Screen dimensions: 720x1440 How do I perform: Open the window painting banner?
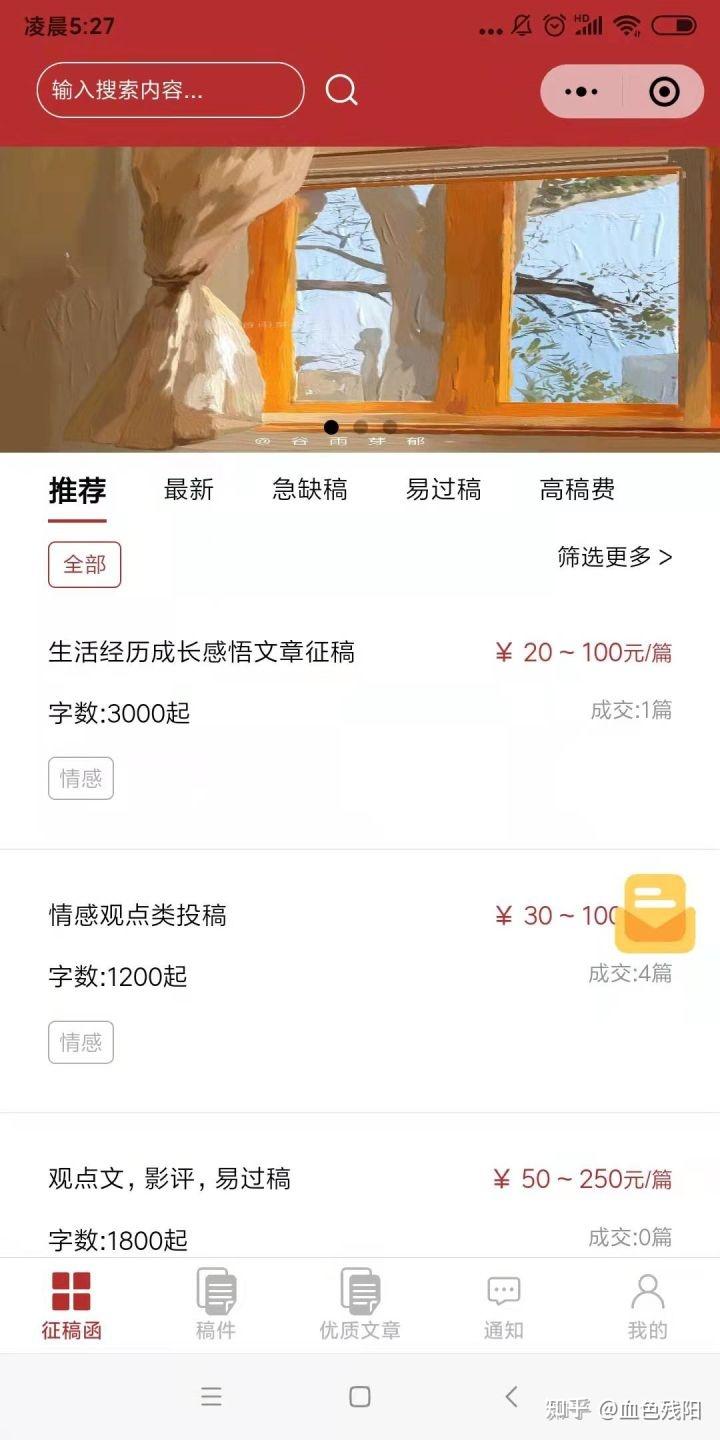pyautogui.click(x=360, y=300)
